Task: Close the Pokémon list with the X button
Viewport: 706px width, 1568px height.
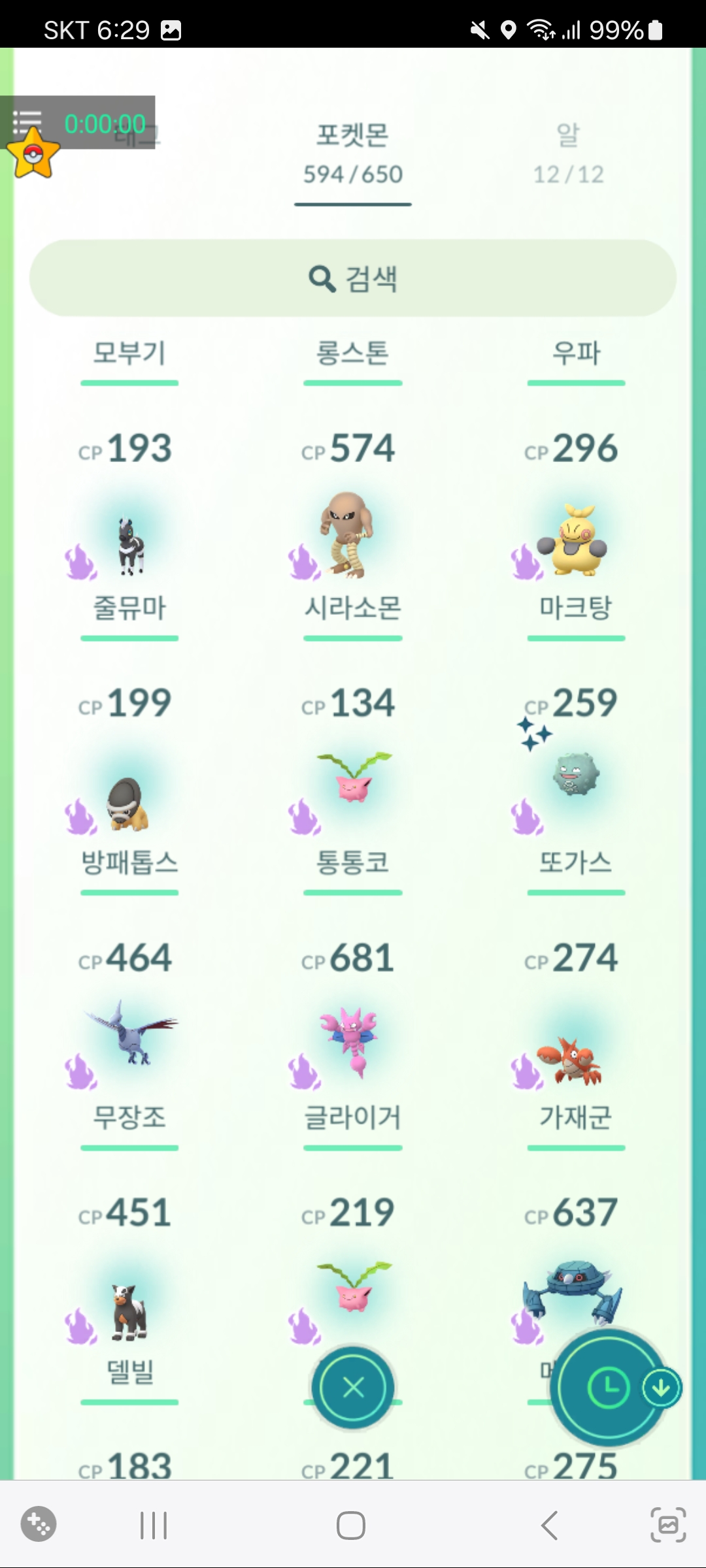Action: (x=353, y=1387)
